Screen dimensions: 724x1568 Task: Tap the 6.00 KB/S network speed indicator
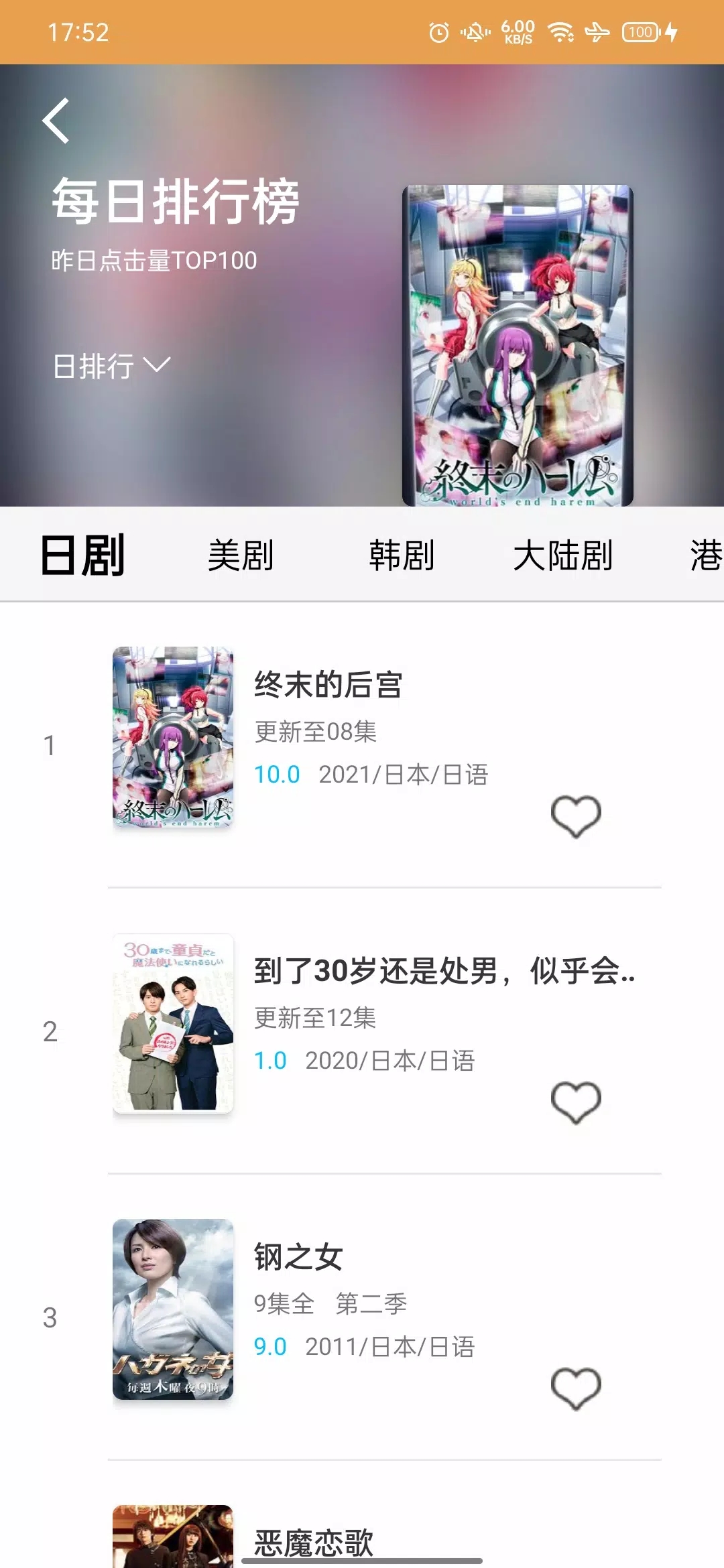tap(516, 32)
